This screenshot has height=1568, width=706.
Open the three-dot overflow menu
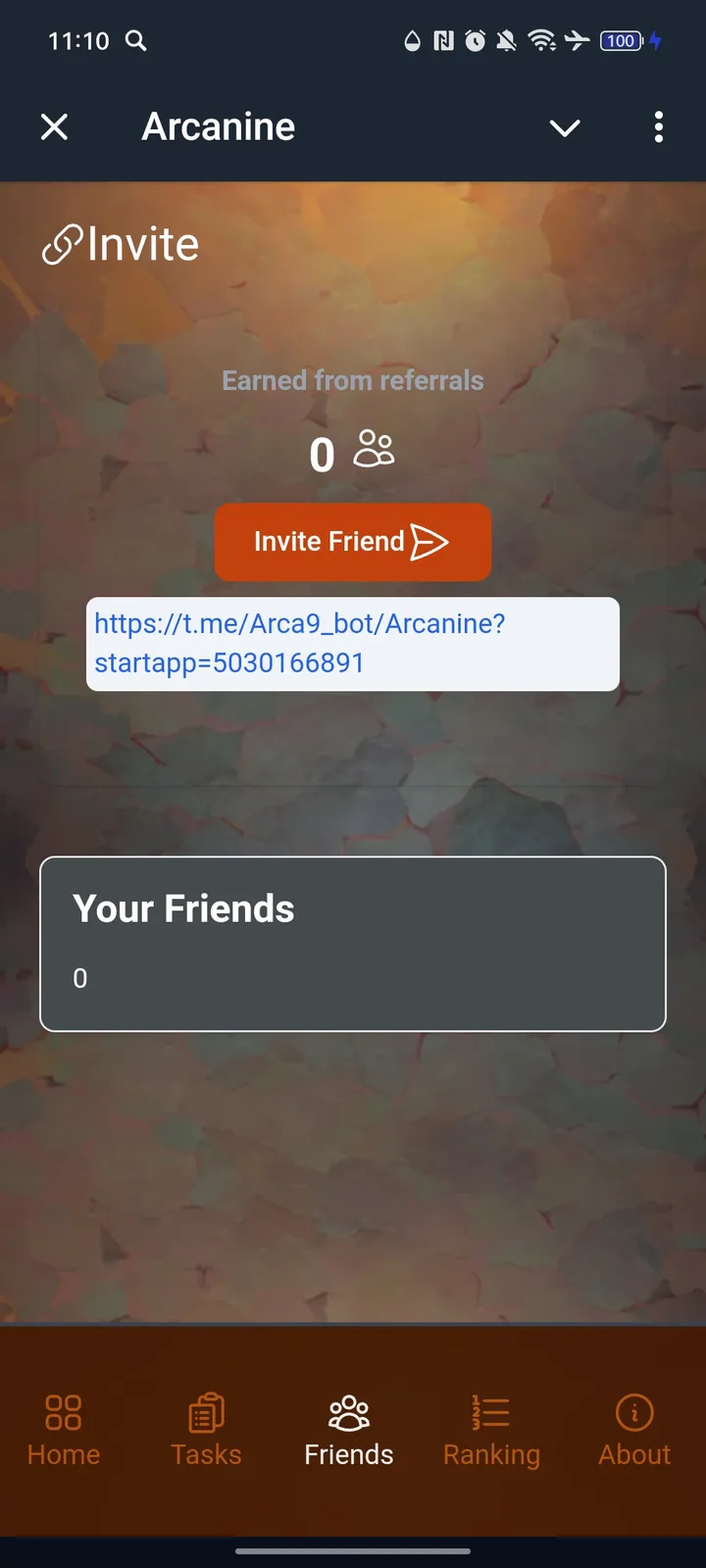pos(658,127)
